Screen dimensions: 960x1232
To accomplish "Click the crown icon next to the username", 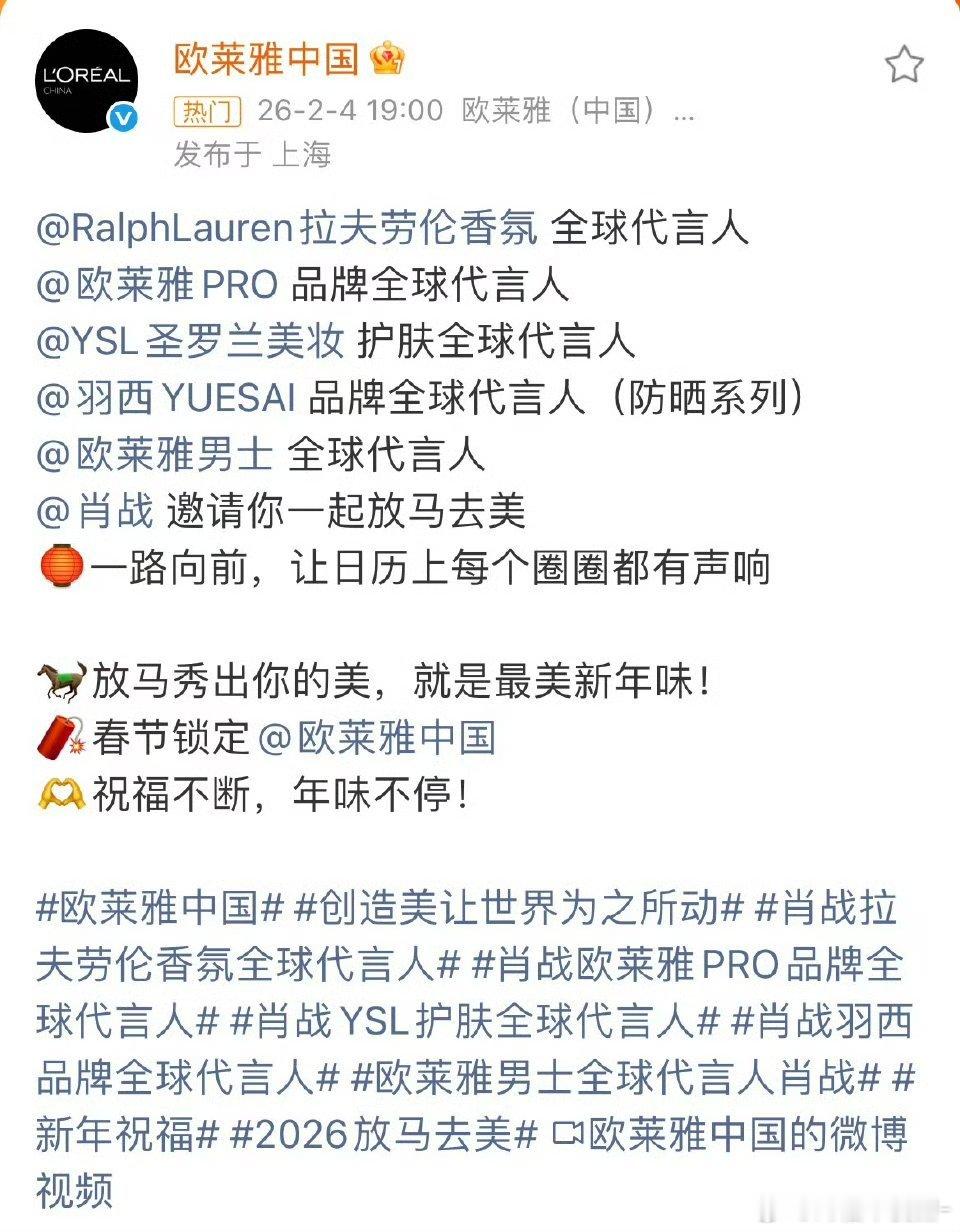I will (388, 60).
